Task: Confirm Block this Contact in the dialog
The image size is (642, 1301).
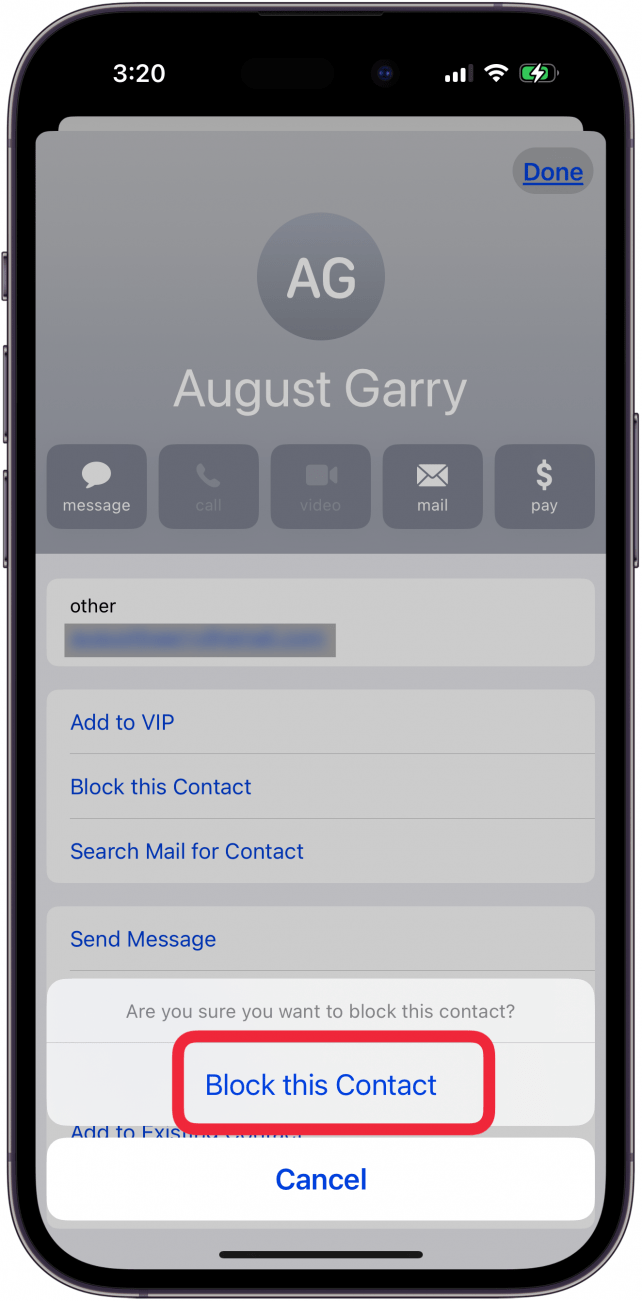Action: [x=321, y=1085]
